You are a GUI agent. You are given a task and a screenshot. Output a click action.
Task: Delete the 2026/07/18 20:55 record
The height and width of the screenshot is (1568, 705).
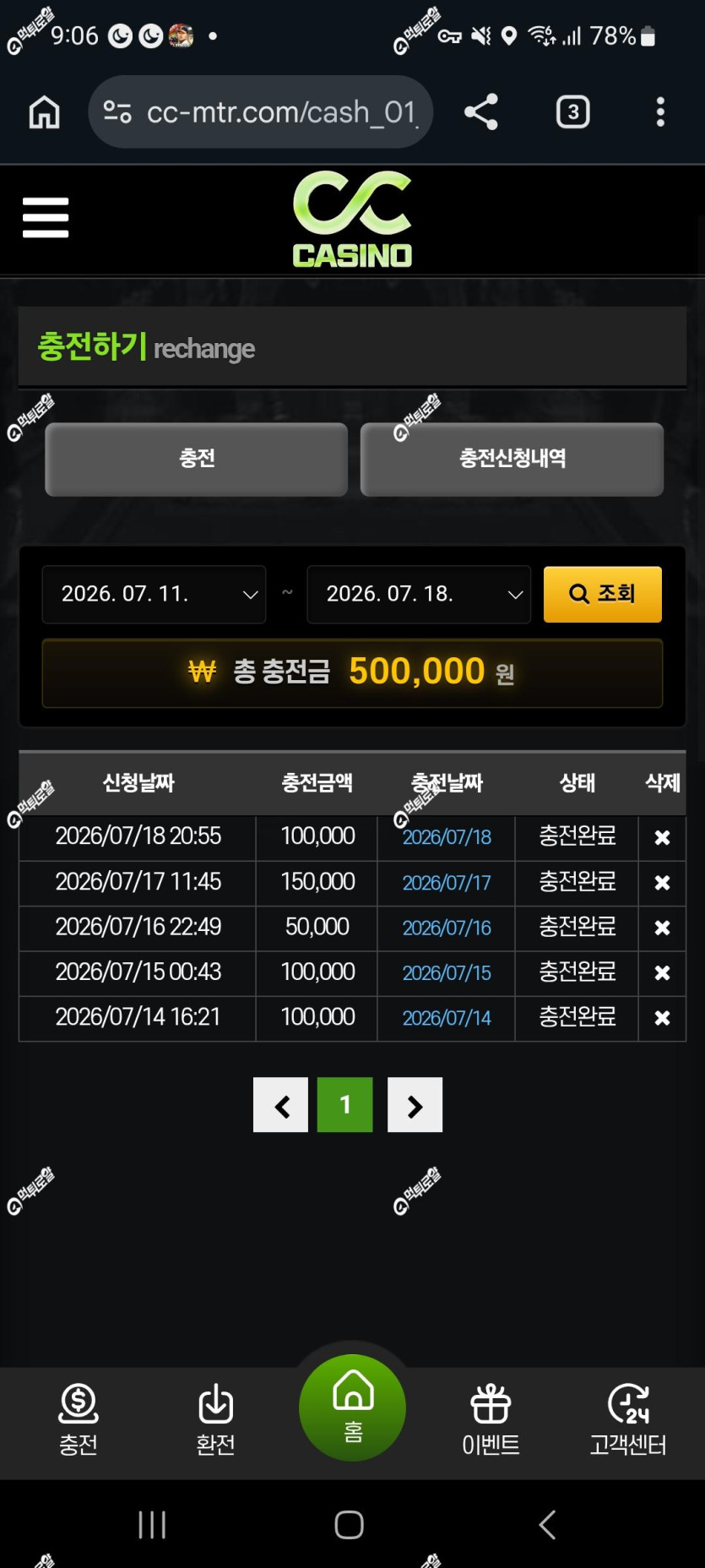coord(663,837)
